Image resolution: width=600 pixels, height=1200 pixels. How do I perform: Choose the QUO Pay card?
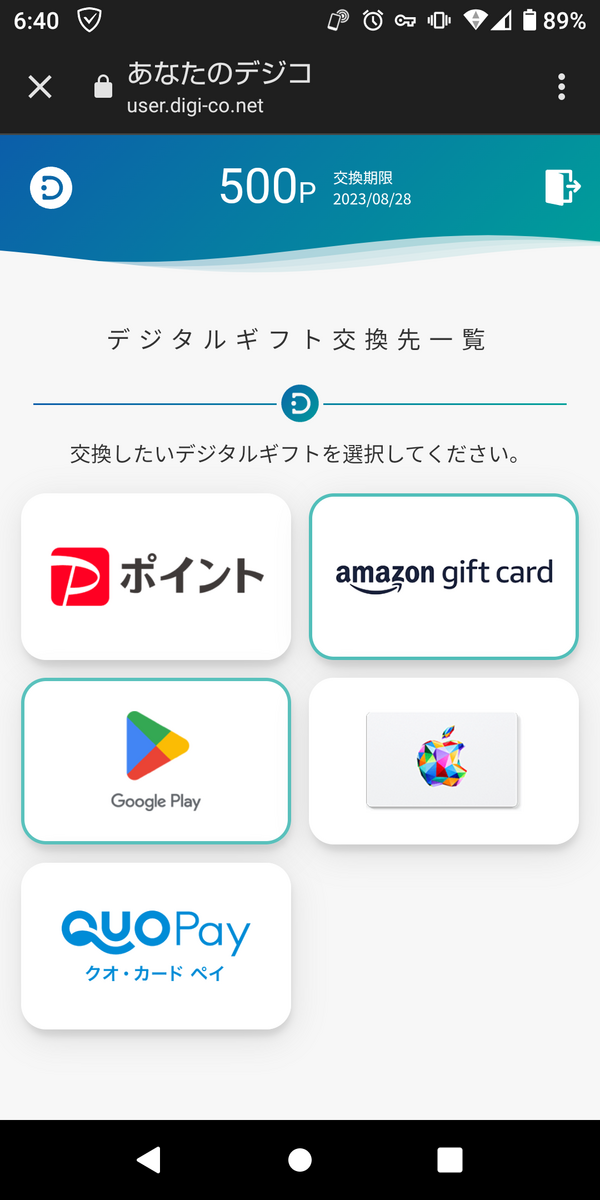pyautogui.click(x=156, y=946)
